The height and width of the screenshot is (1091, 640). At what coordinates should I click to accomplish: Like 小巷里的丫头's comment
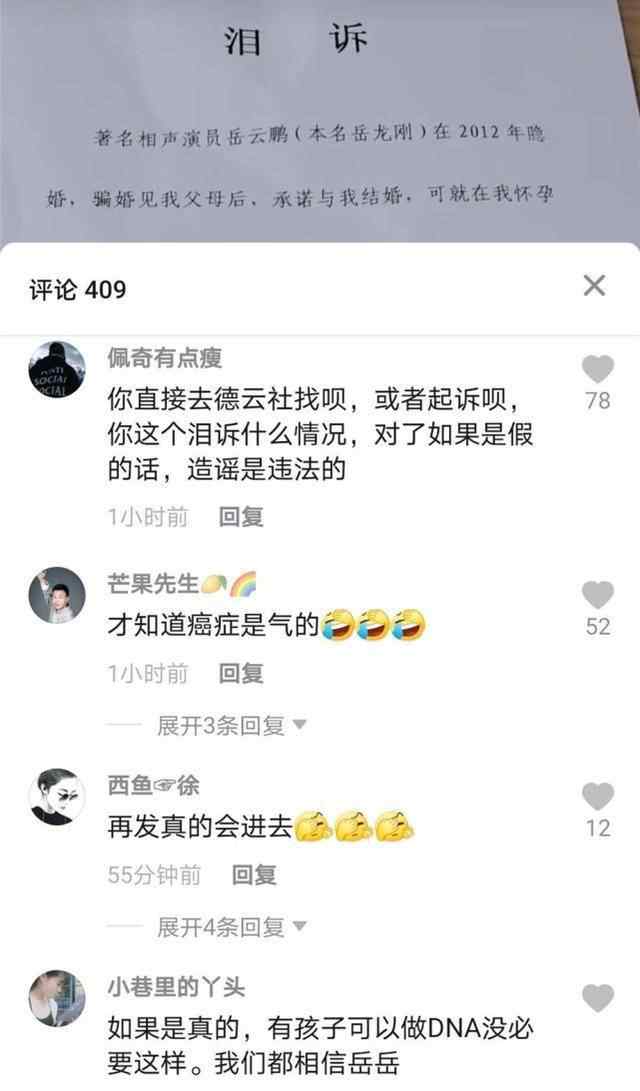pos(598,998)
